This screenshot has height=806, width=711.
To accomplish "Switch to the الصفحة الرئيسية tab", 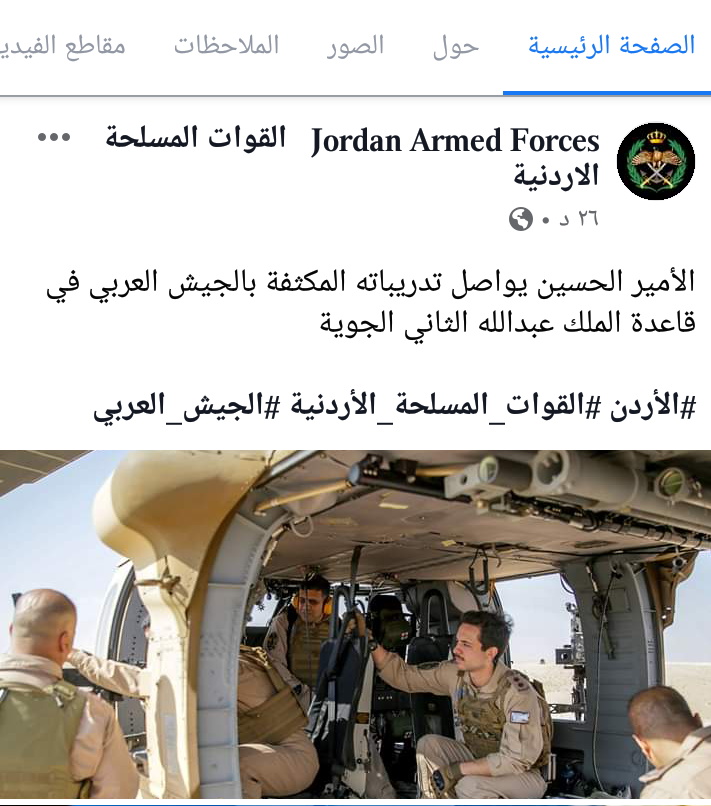I will tap(611, 46).
